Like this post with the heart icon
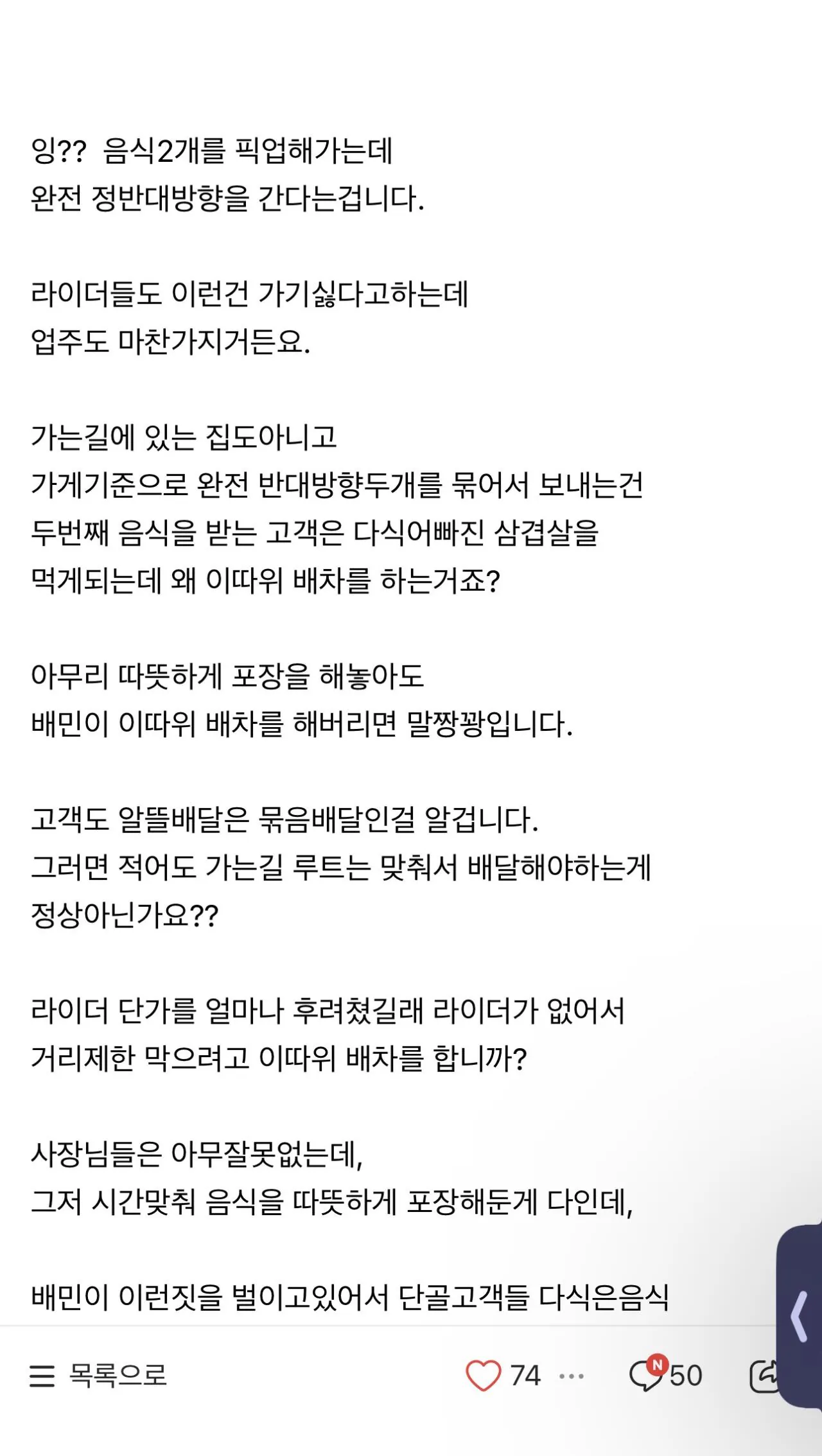This screenshot has height=1456, width=822. pyautogui.click(x=483, y=1376)
